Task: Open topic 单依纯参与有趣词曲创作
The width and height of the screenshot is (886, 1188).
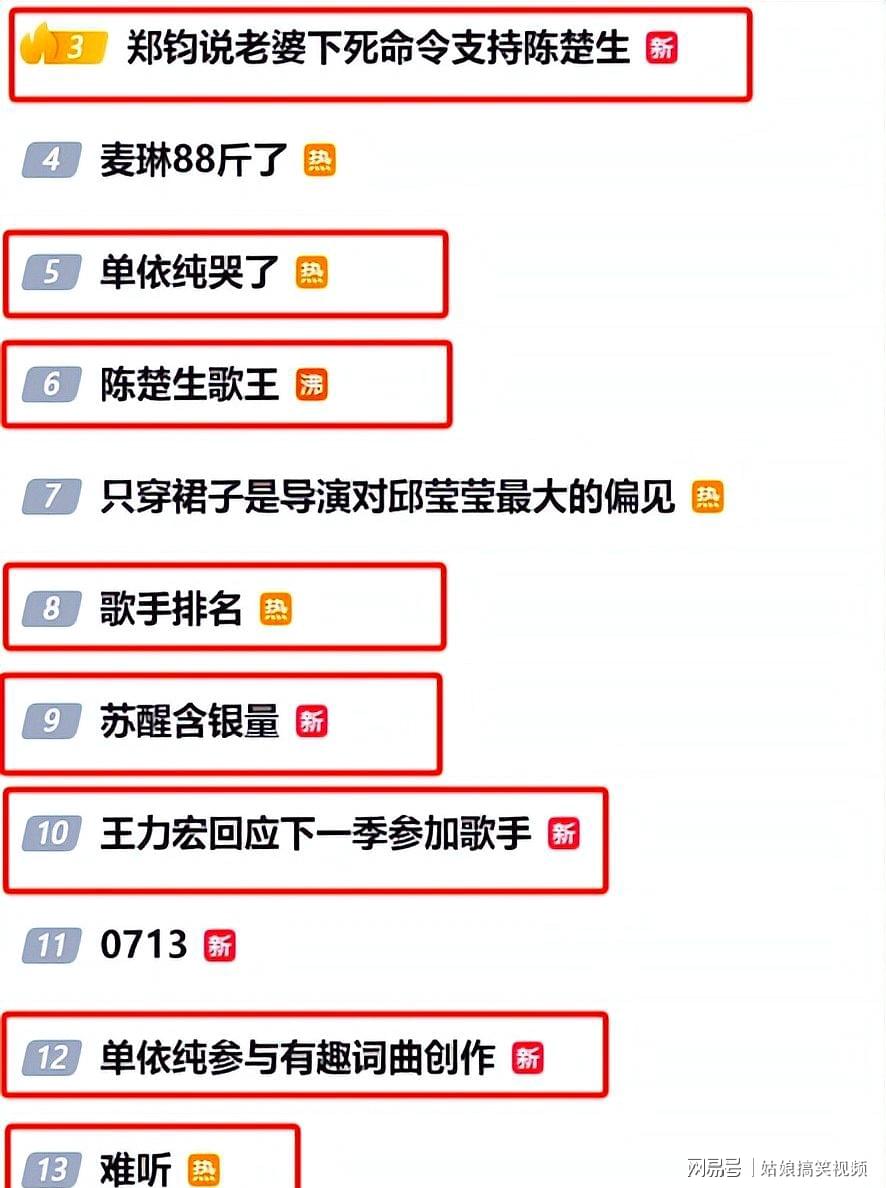Action: (x=297, y=1058)
